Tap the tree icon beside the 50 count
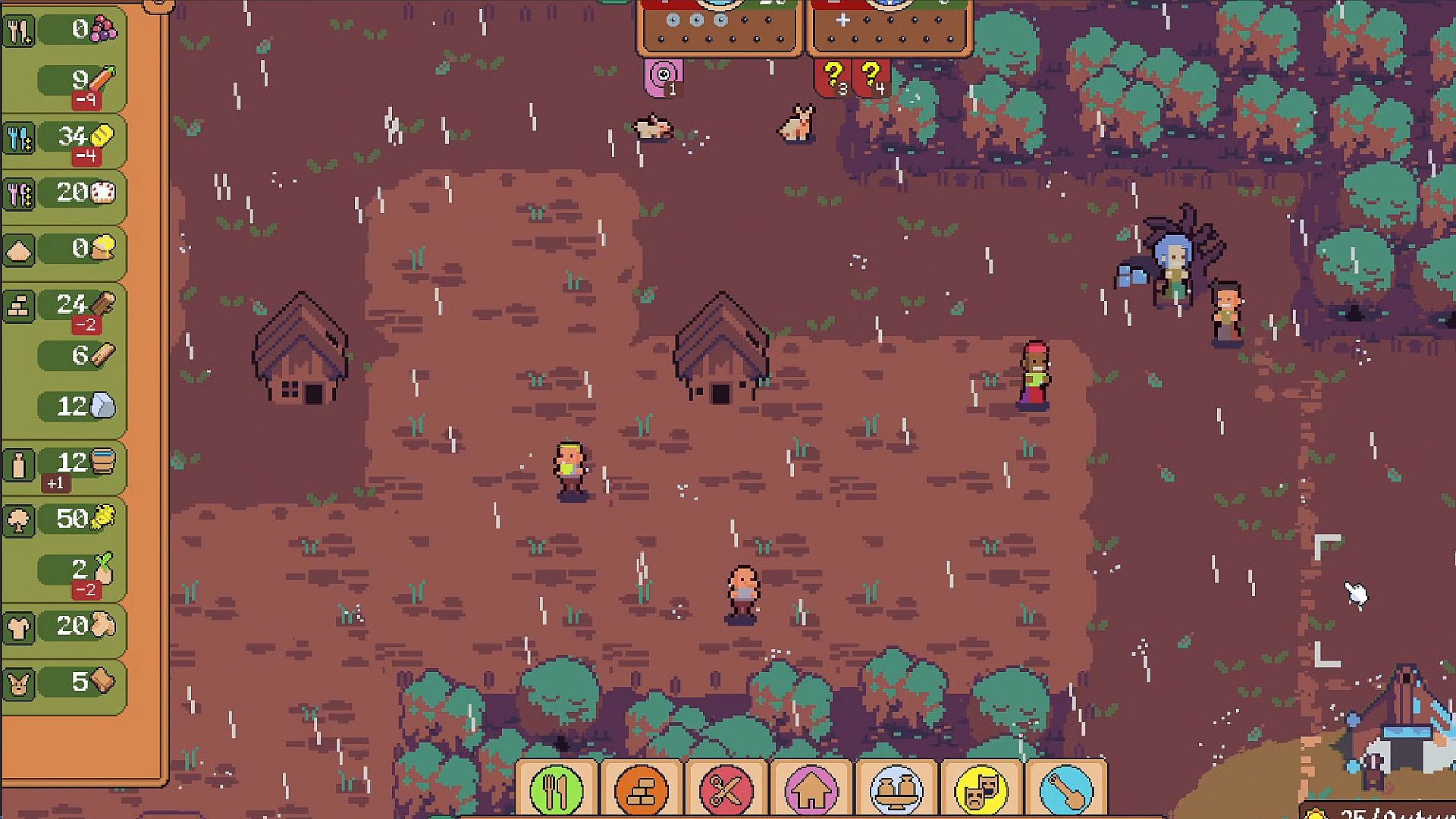Viewport: 1456px width, 819px height. (x=19, y=520)
